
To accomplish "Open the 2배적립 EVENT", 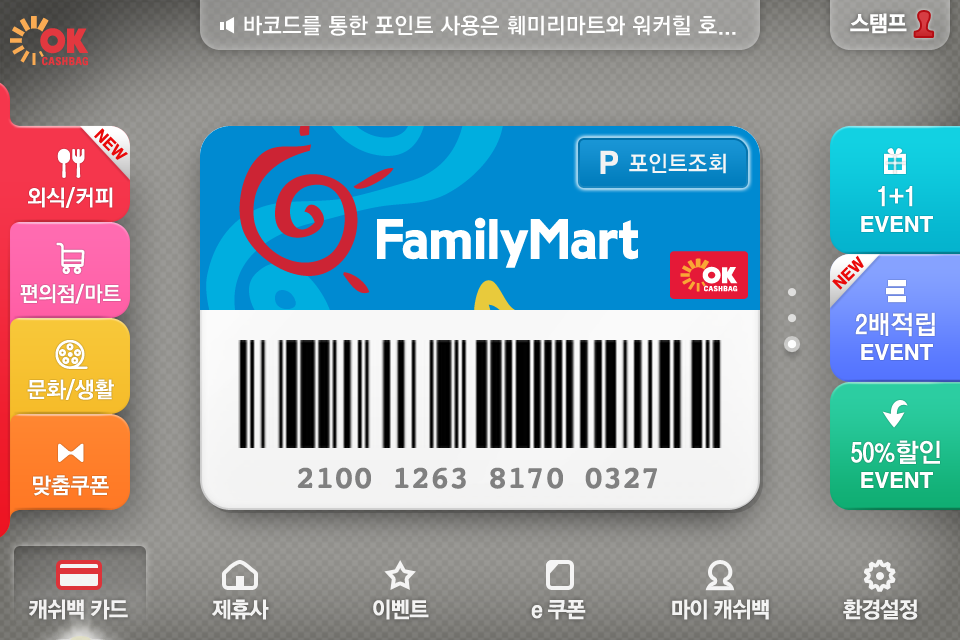I will 895,320.
